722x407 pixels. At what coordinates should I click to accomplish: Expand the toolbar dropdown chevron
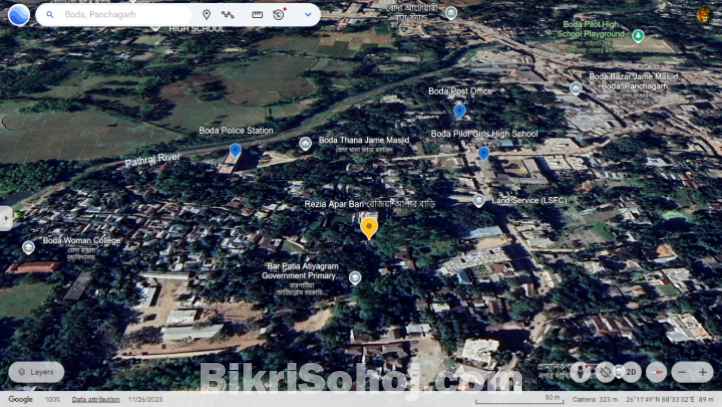(x=307, y=15)
